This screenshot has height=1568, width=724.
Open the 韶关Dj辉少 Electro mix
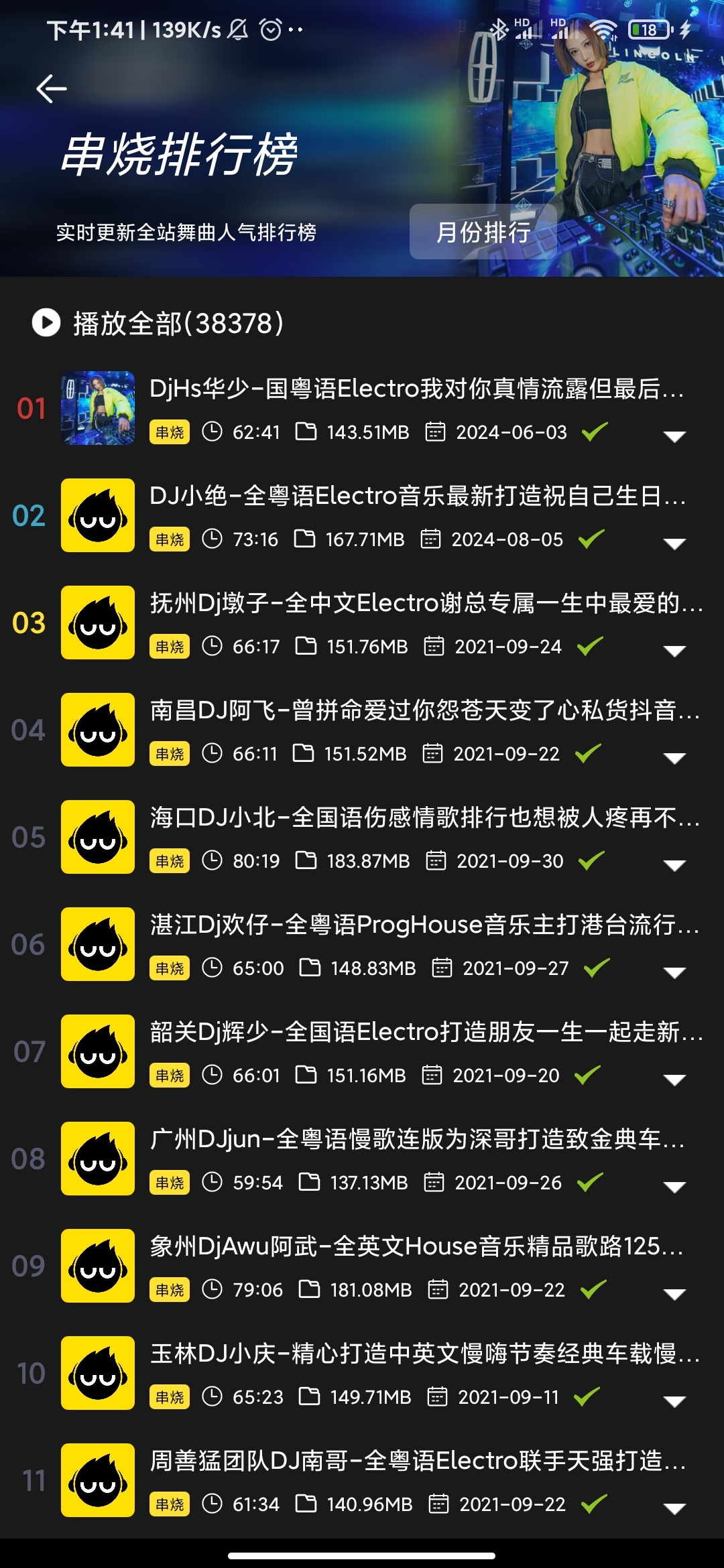416,1033
